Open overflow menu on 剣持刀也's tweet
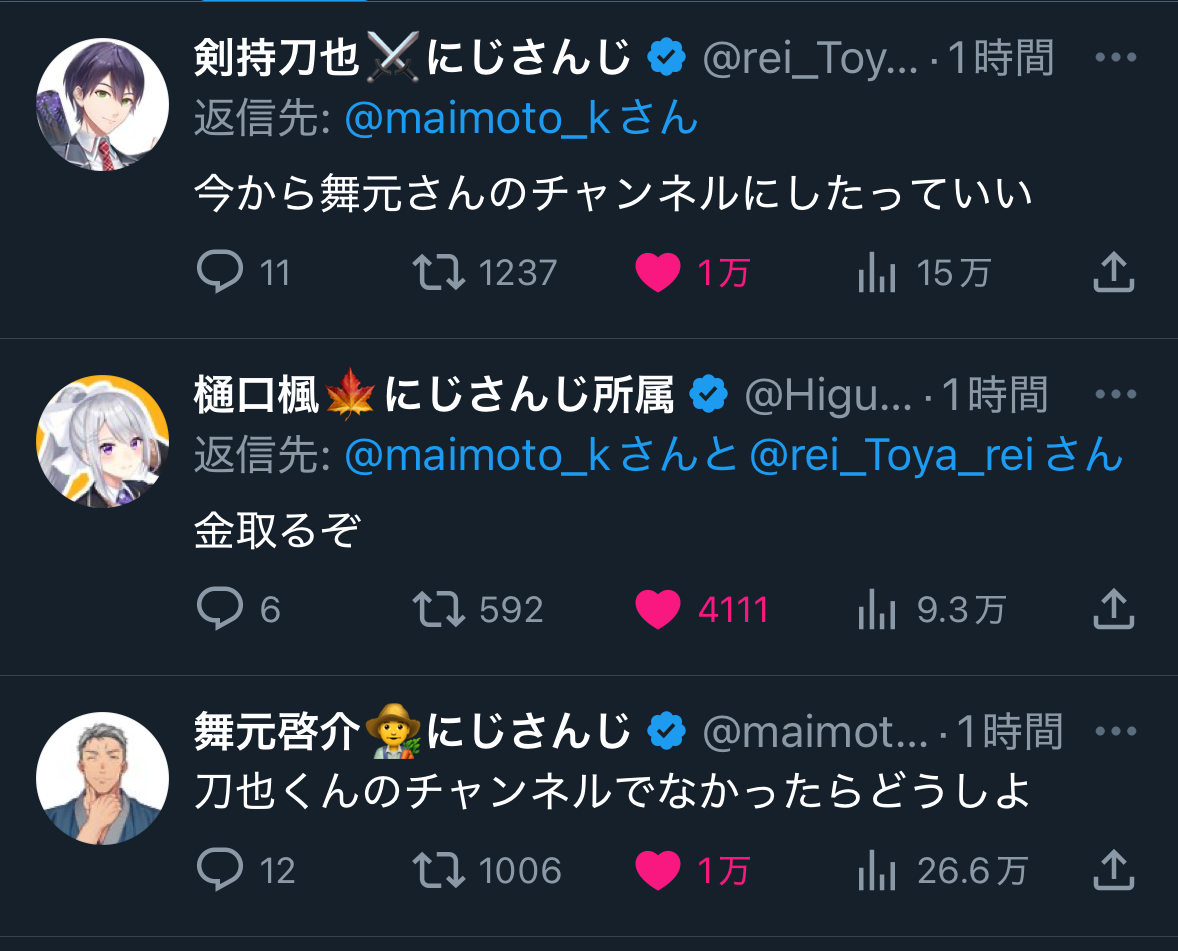 1116,58
